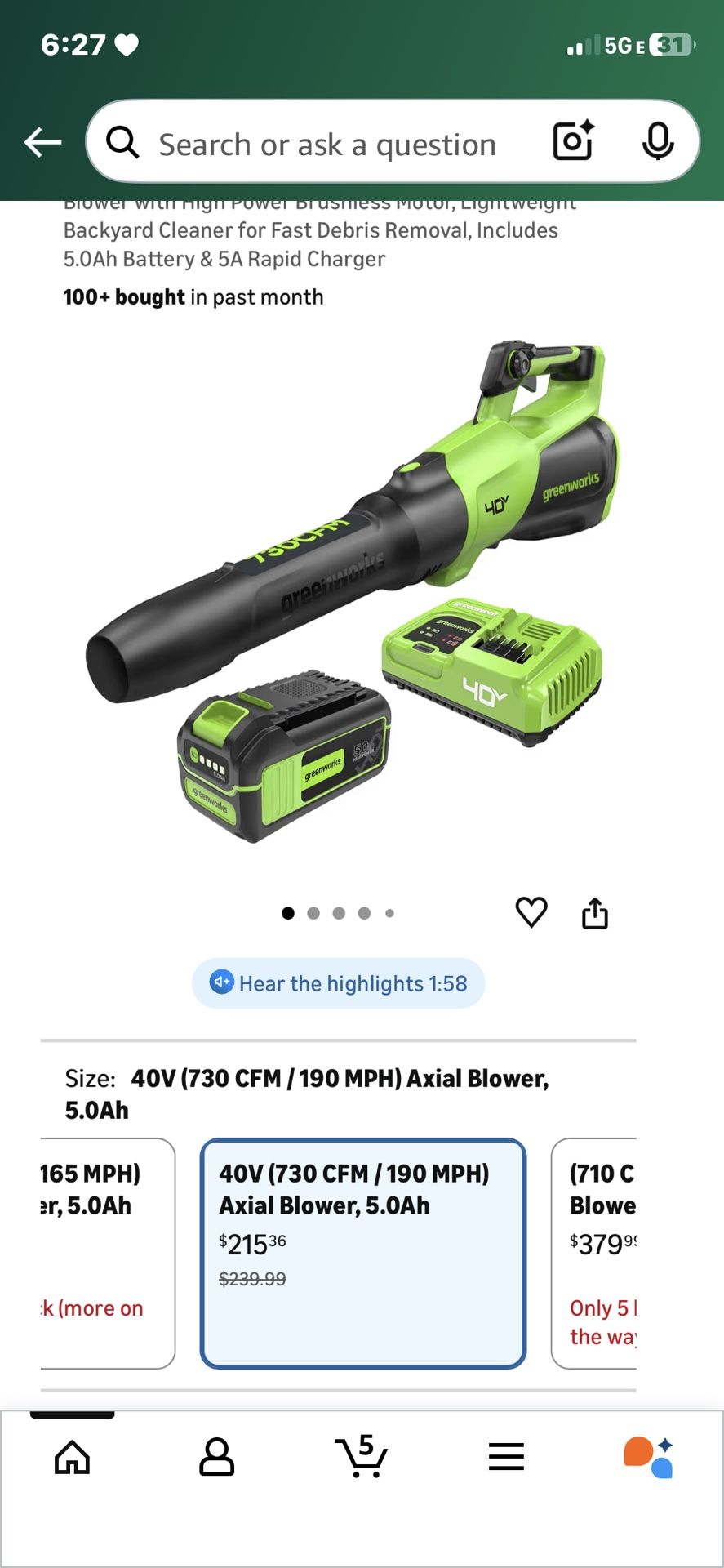Tap the search bar to ask a question
The width and height of the screenshot is (724, 1568).
(x=326, y=144)
